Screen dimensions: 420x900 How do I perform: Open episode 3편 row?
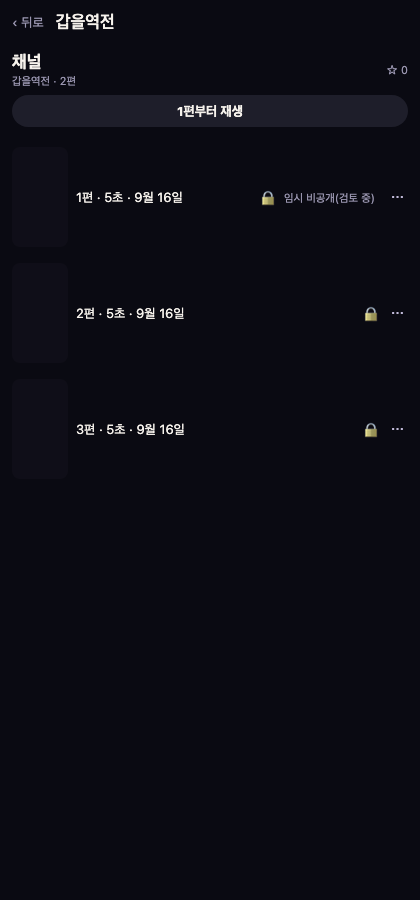pyautogui.click(x=210, y=429)
